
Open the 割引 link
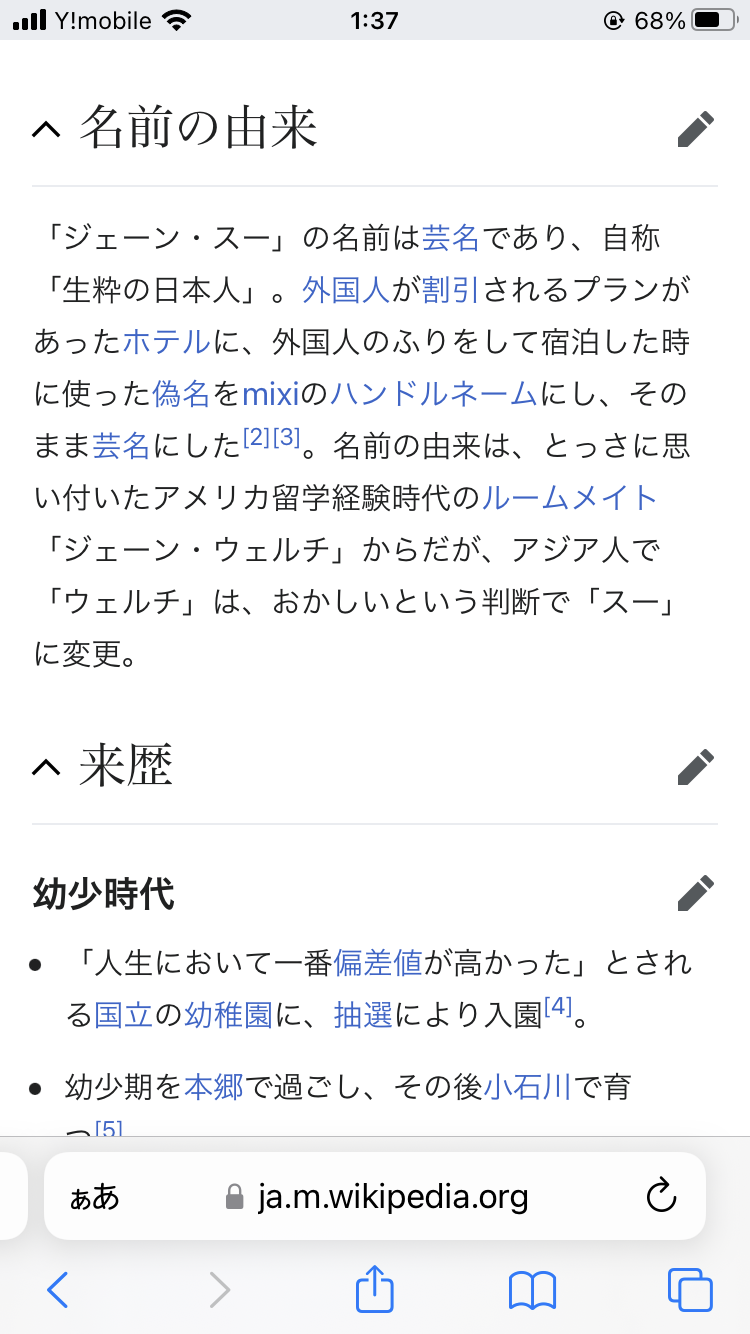click(451, 290)
